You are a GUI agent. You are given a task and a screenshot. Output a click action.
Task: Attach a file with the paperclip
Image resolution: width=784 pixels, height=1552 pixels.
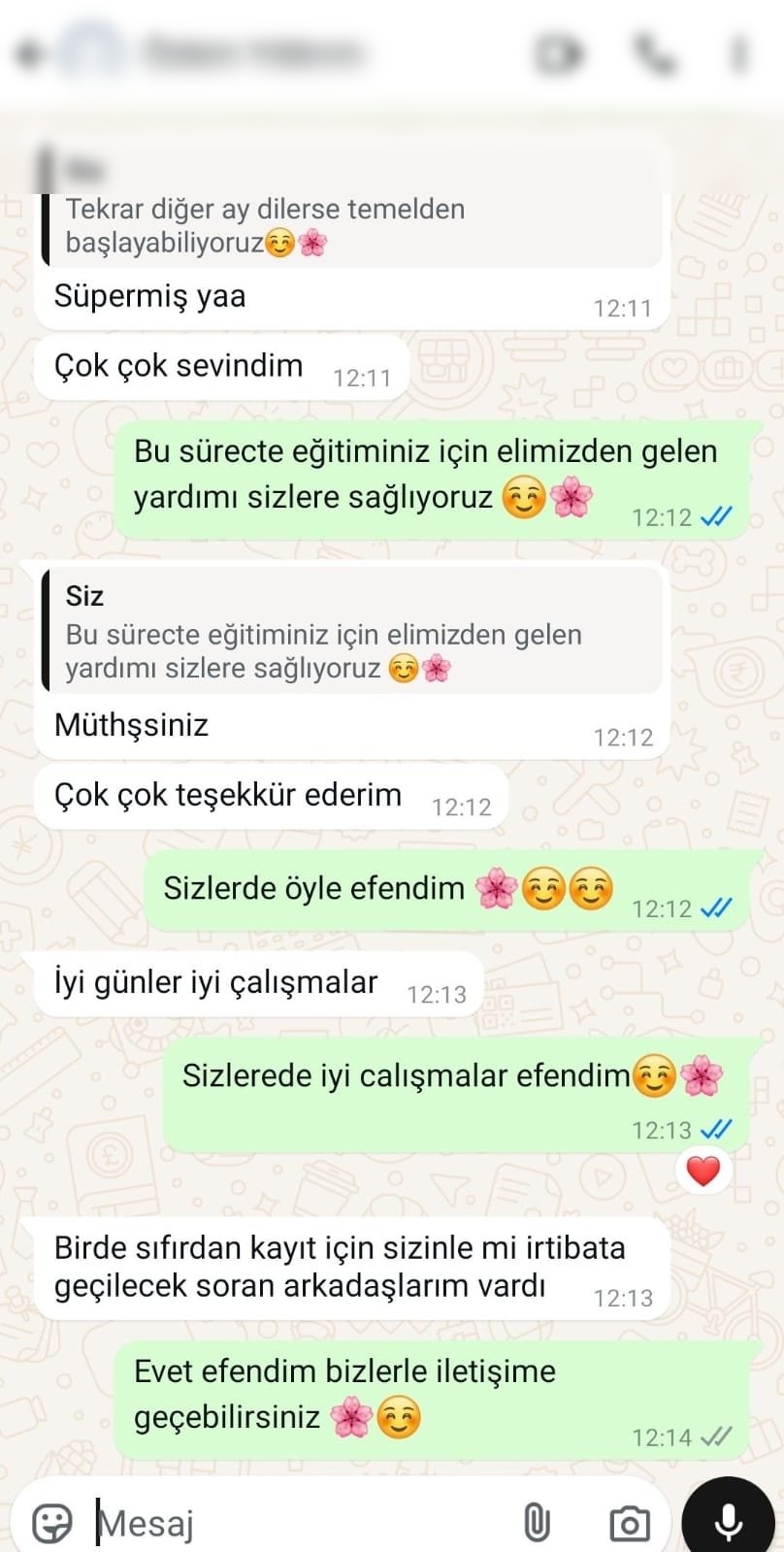coord(536,1522)
